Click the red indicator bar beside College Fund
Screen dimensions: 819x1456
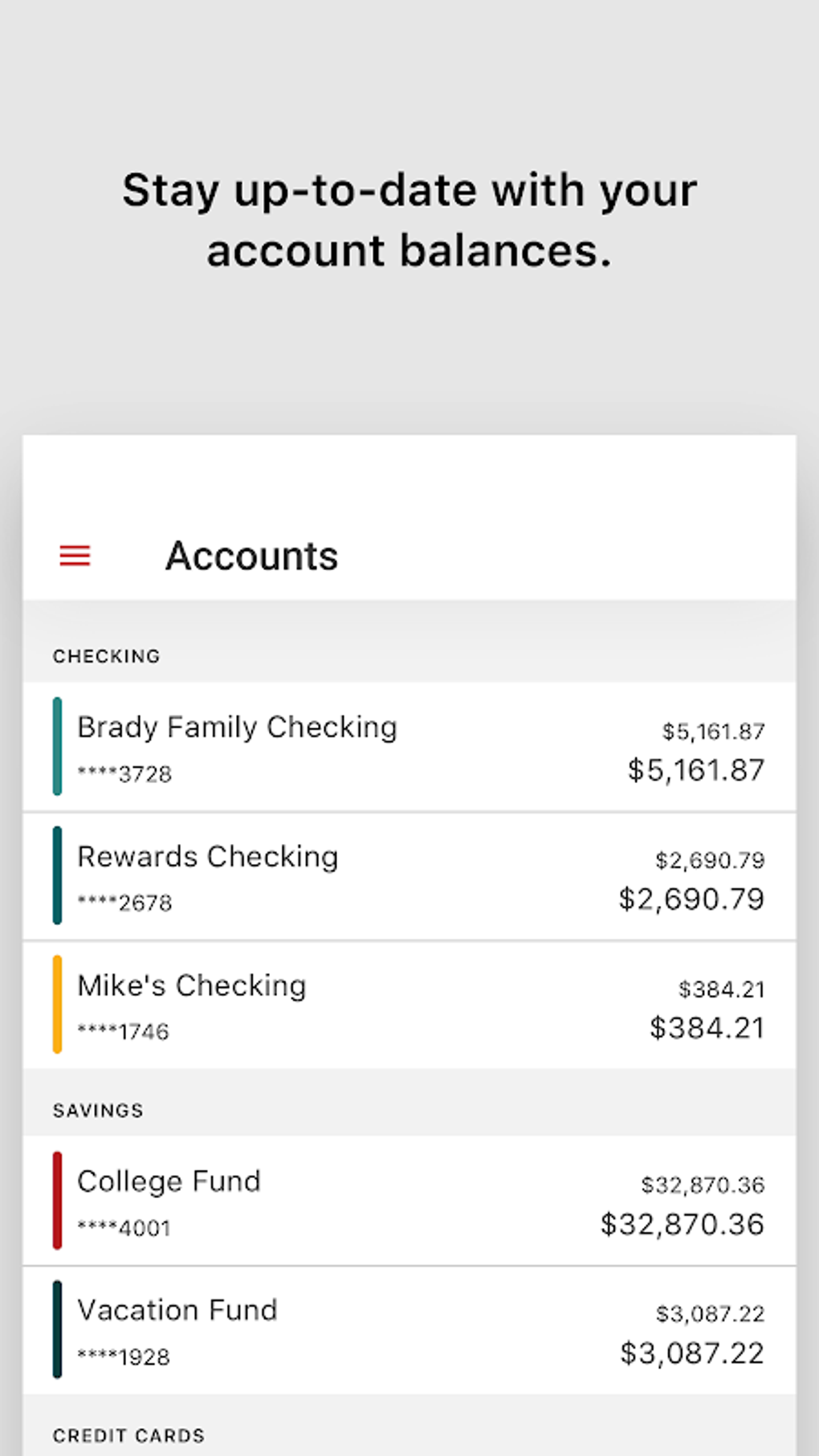(x=57, y=1199)
